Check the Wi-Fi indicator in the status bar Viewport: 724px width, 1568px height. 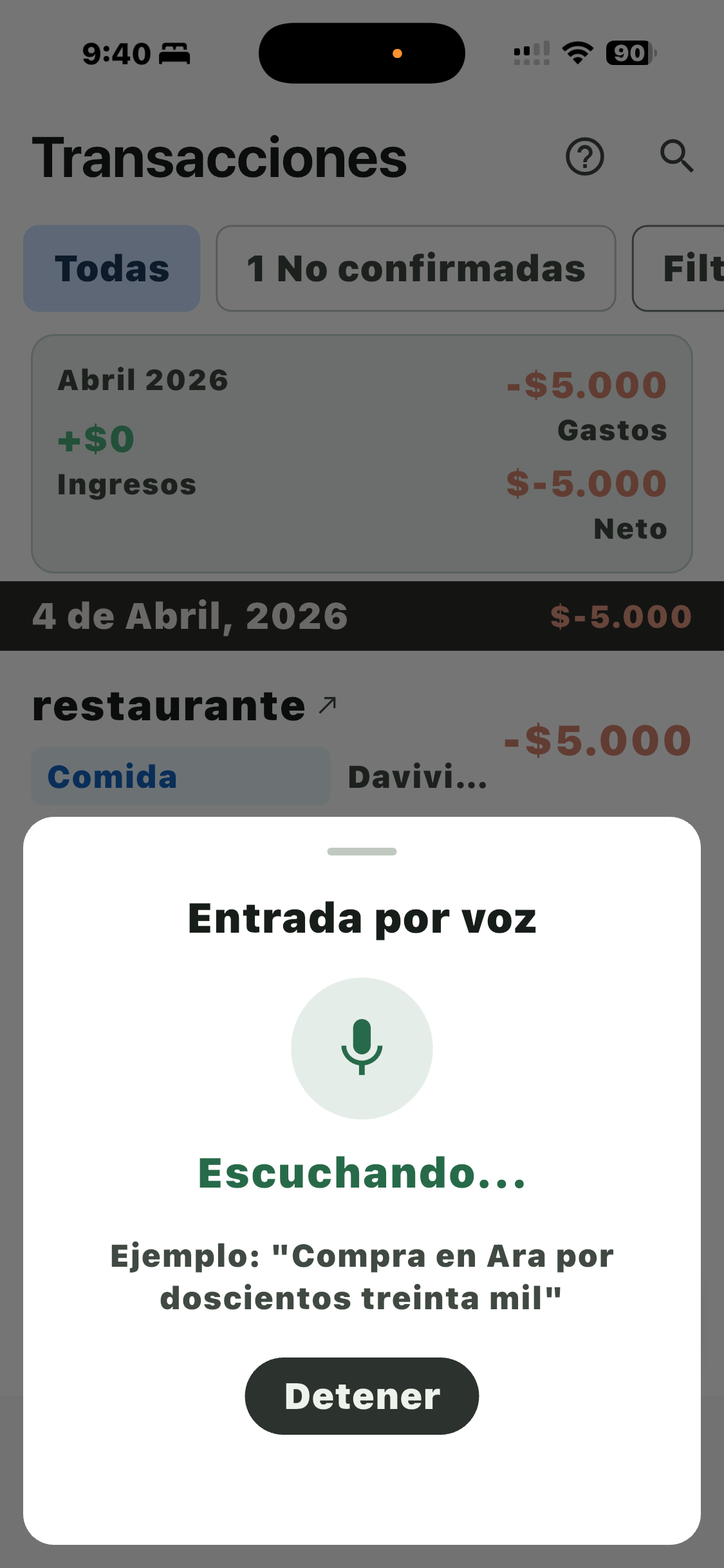pyautogui.click(x=577, y=53)
